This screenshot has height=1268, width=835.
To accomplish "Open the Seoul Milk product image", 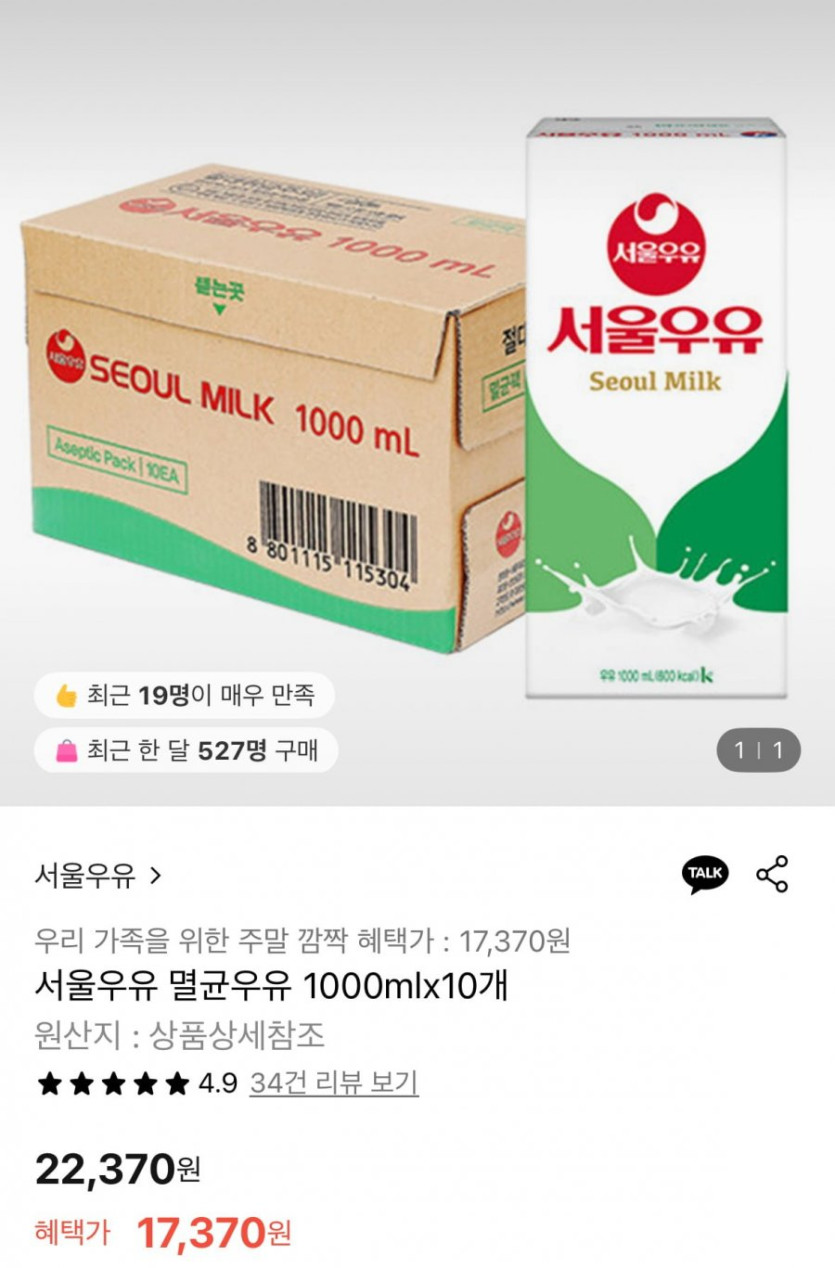I will 417,400.
